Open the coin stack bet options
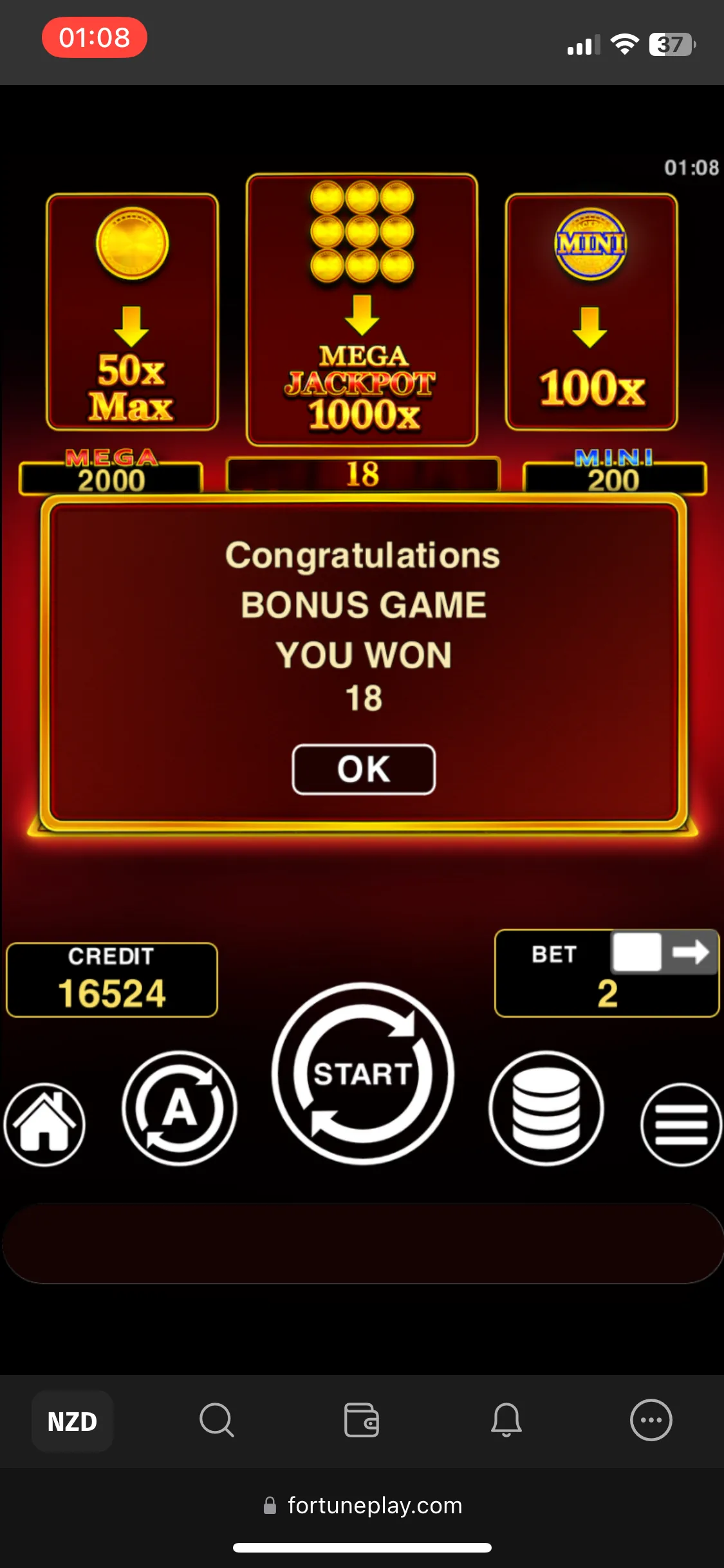The width and height of the screenshot is (724, 1568). [546, 1108]
